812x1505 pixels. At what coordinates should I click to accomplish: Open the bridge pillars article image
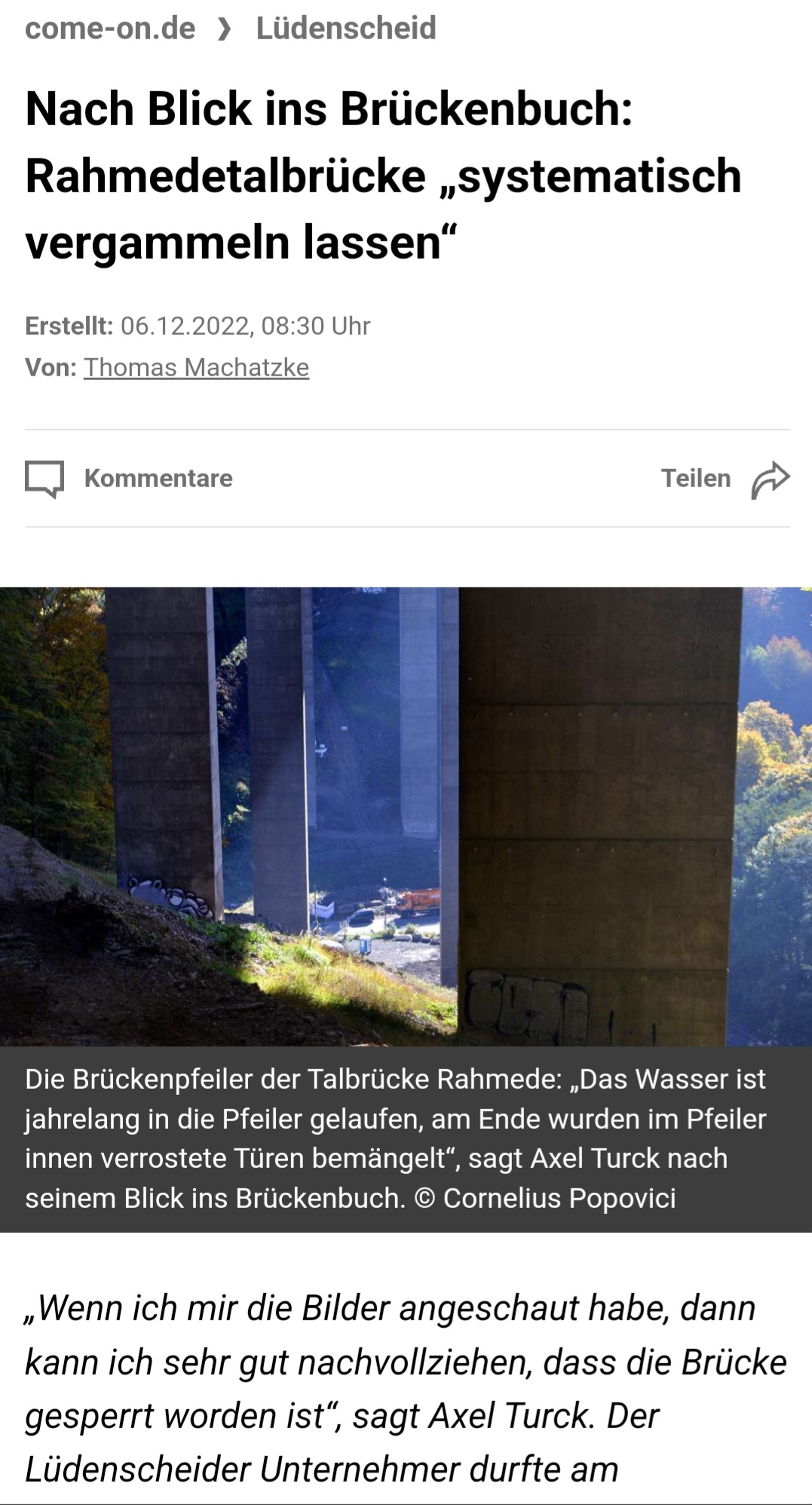(x=406, y=816)
